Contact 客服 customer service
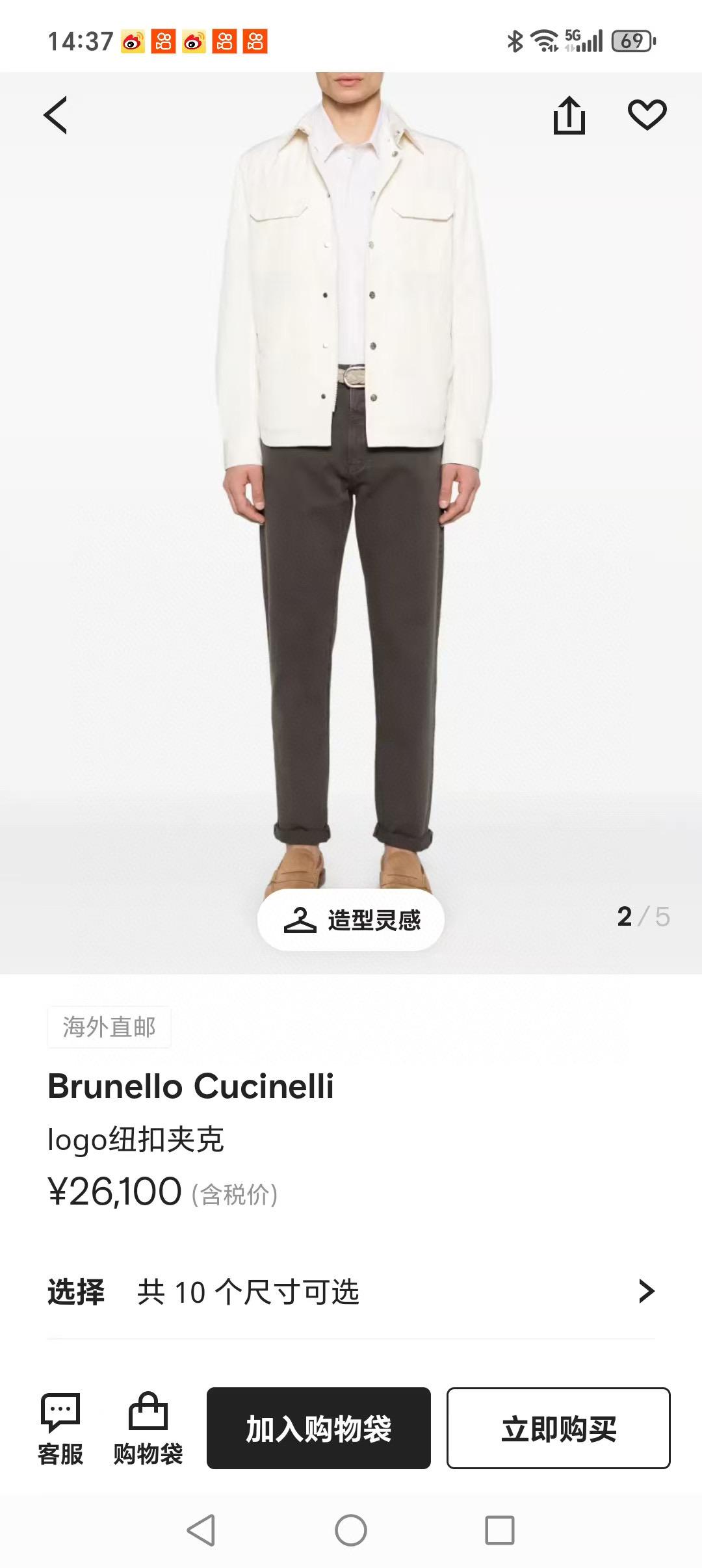Image resolution: width=702 pixels, height=1568 pixels. [x=60, y=1429]
